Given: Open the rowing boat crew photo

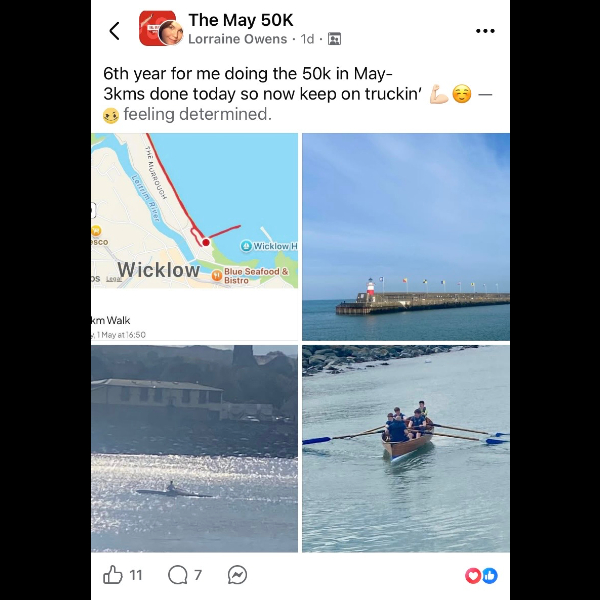Looking at the screenshot, I should coord(406,448).
